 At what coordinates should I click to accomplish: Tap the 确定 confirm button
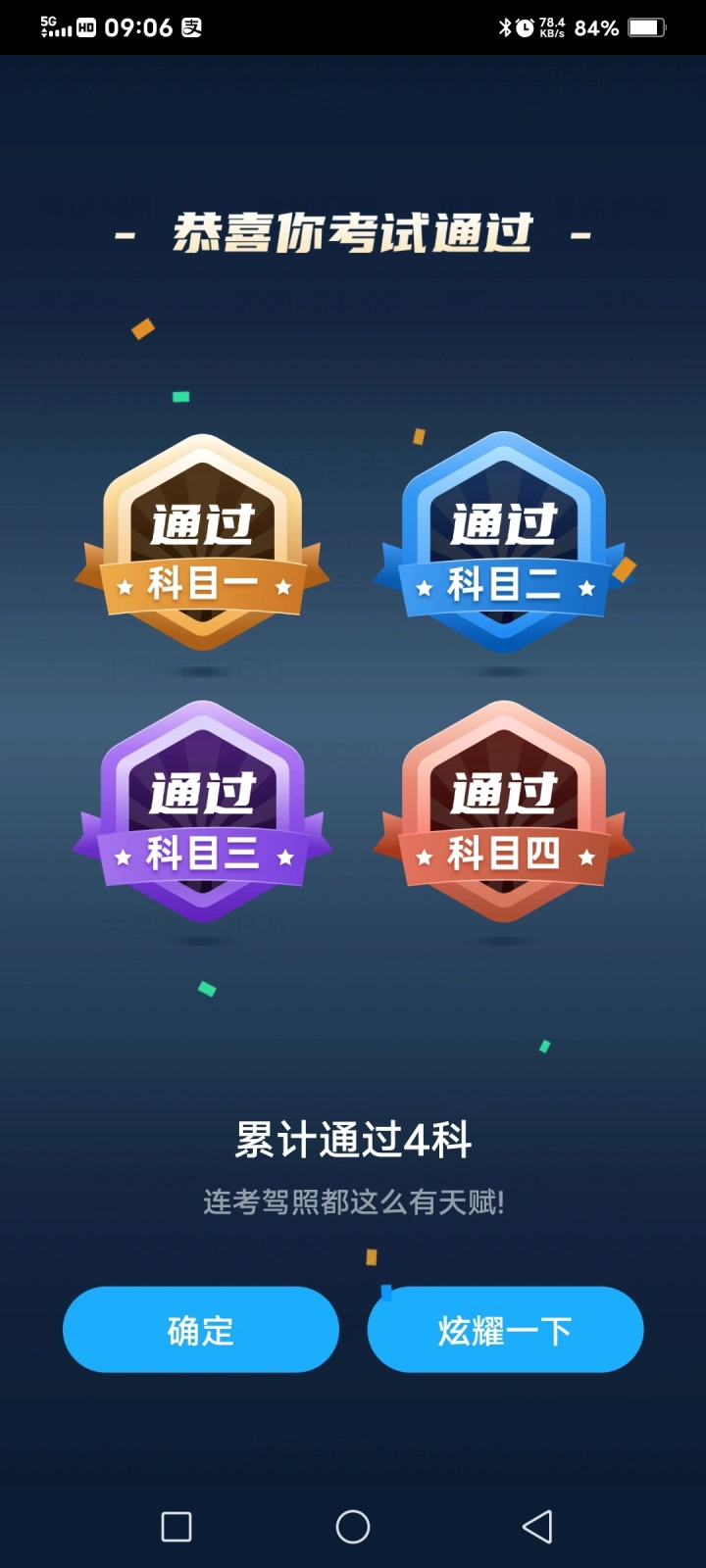[x=201, y=1330]
